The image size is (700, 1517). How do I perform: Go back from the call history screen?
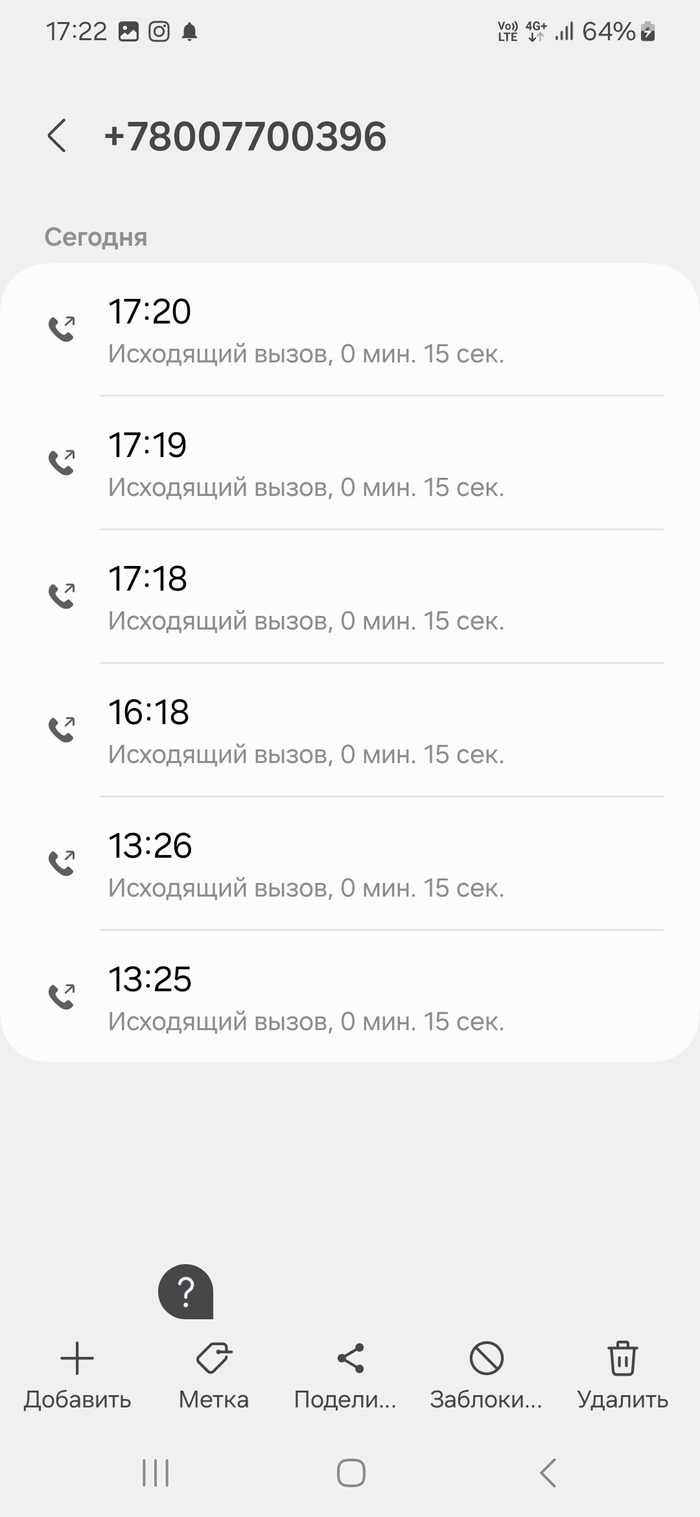[x=57, y=136]
